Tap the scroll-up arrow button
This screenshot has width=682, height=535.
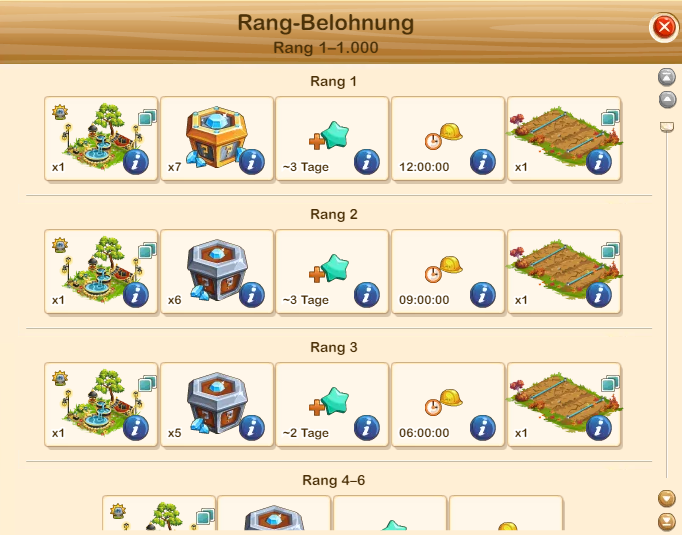(667, 99)
